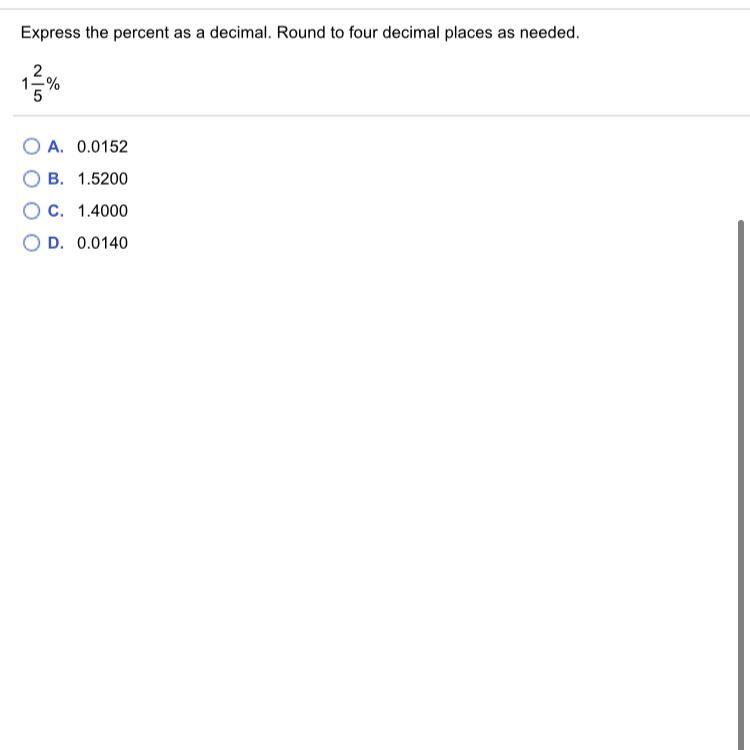The width and height of the screenshot is (750, 750).
Task: Choose option B. 1.5200
Action: [x=32, y=179]
